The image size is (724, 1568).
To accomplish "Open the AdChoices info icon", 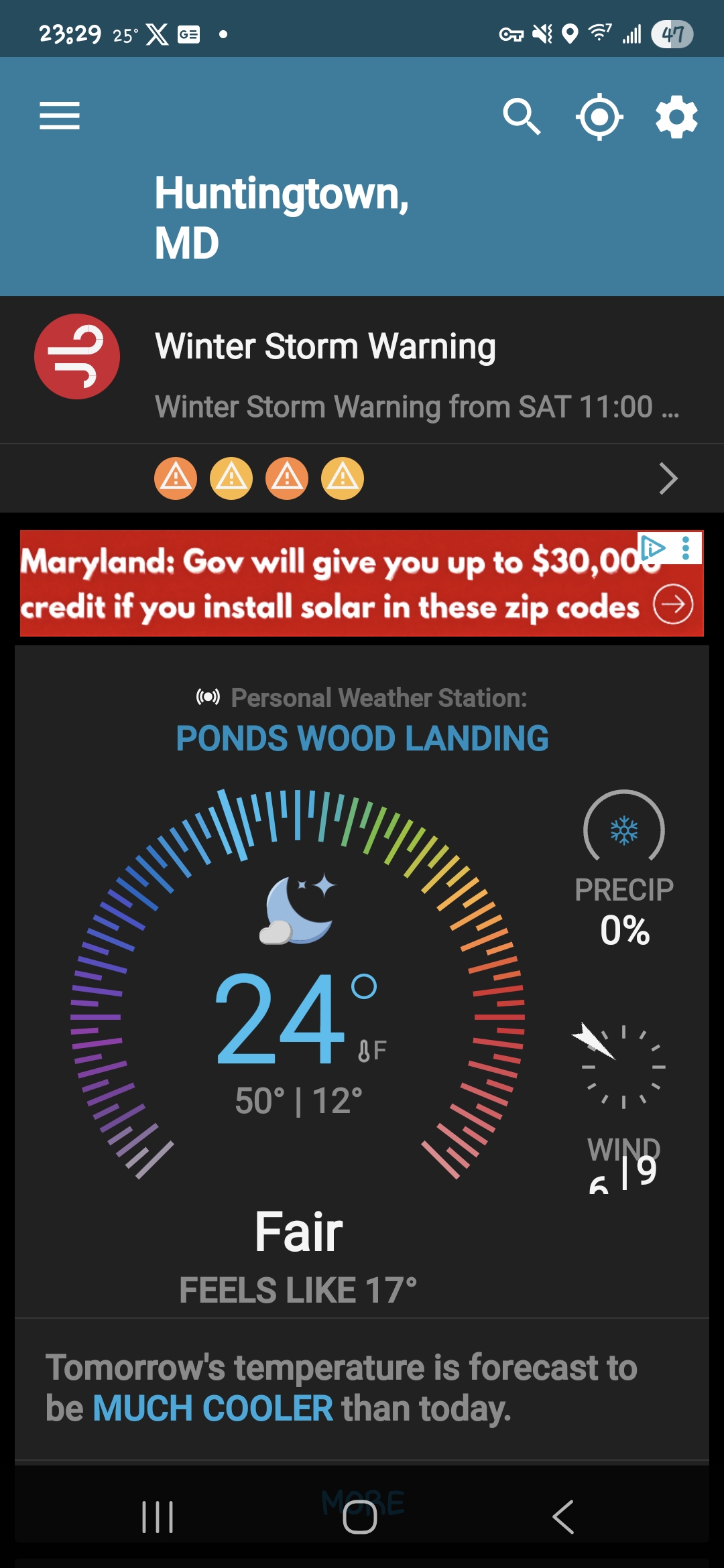I will [653, 548].
